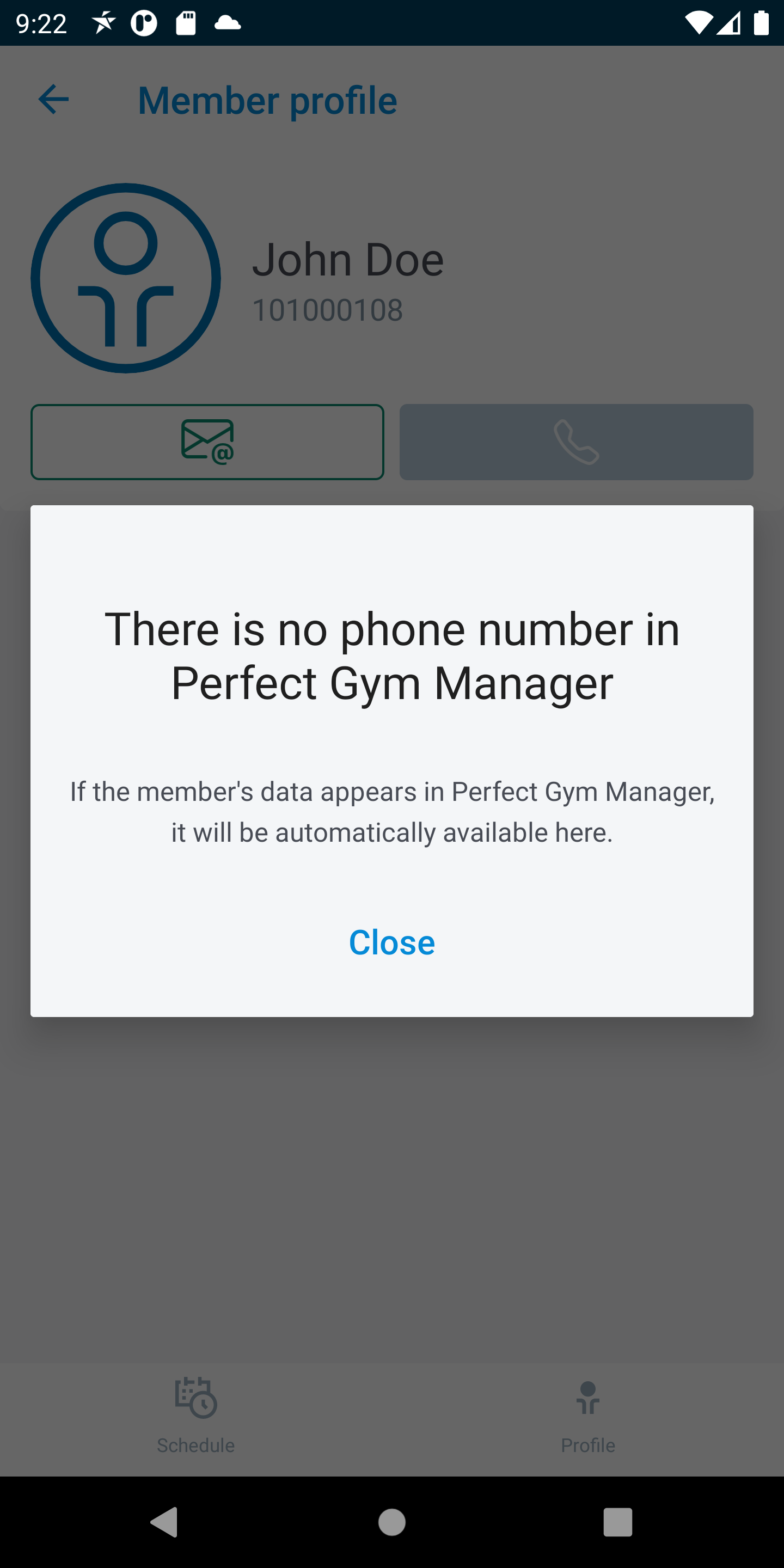Image resolution: width=784 pixels, height=1568 pixels.
Task: Open the system recent apps view
Action: click(617, 1522)
